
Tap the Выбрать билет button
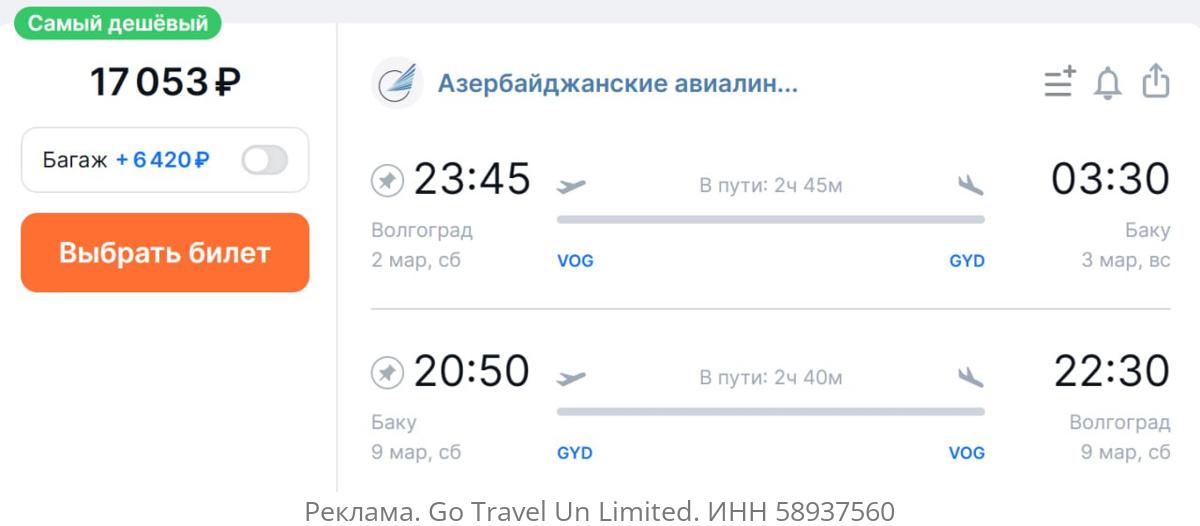pos(165,253)
